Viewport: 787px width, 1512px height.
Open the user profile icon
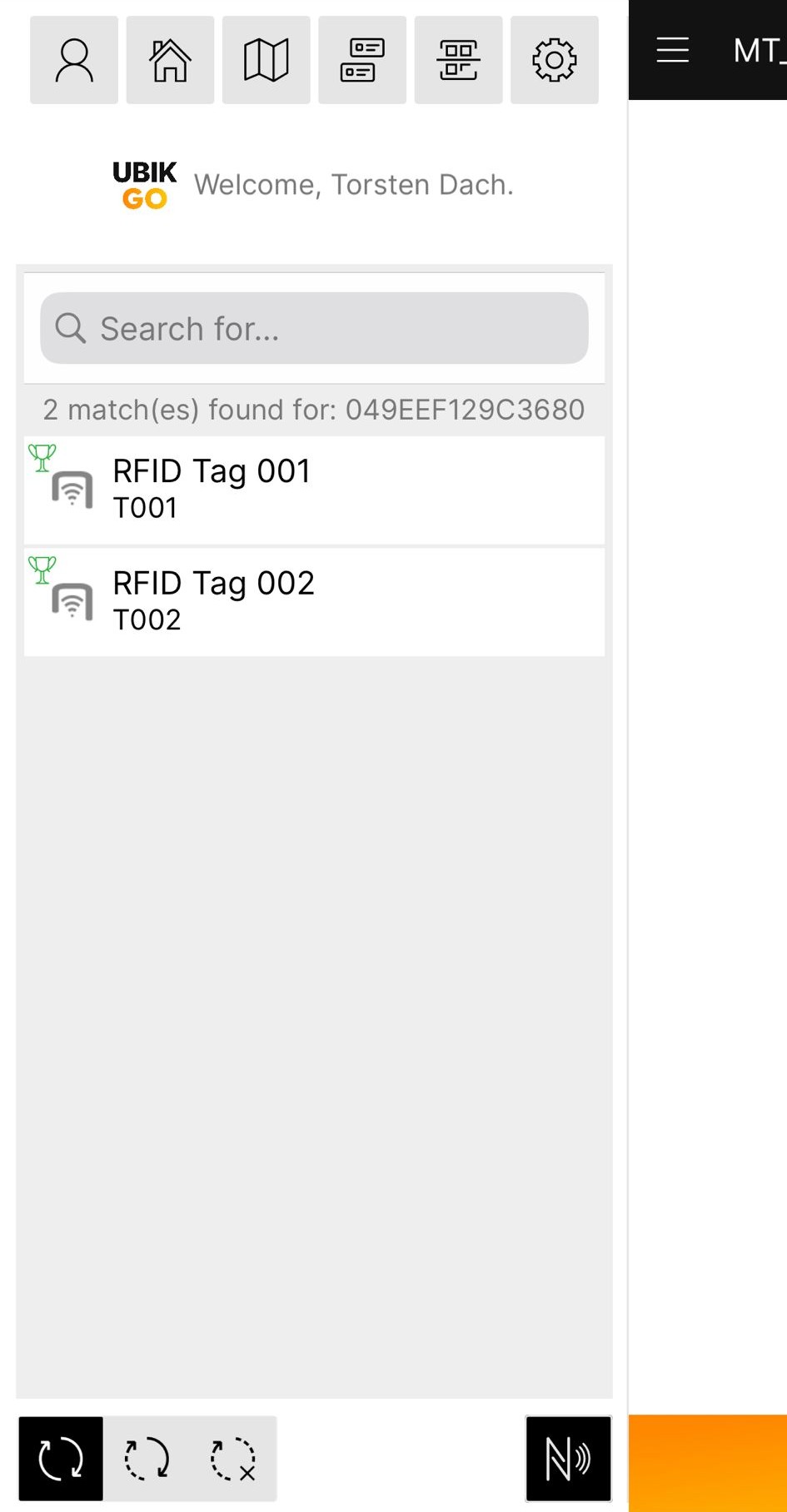pyautogui.click(x=74, y=60)
